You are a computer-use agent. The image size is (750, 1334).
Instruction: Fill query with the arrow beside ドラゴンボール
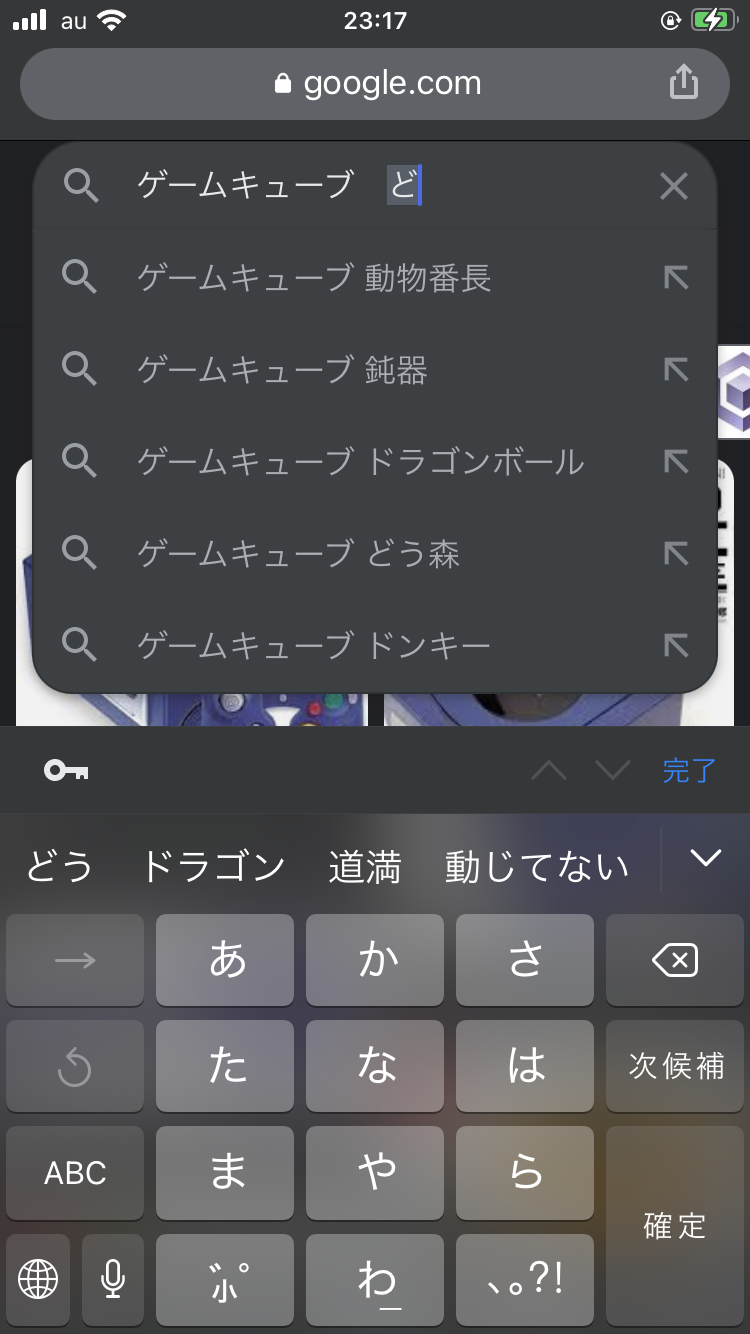[676, 462]
